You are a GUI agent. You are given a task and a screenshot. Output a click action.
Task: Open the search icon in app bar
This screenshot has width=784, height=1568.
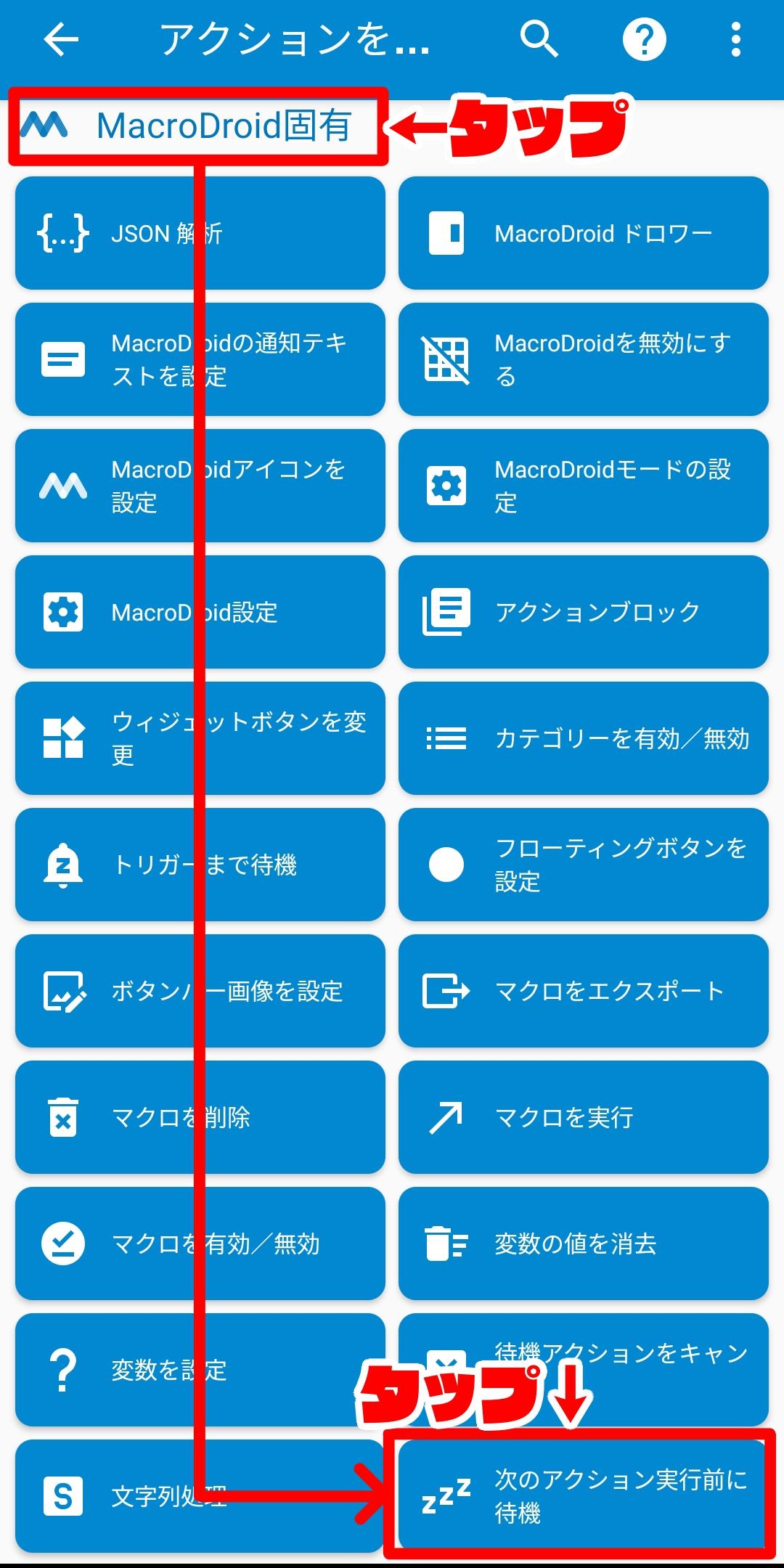pos(539,39)
